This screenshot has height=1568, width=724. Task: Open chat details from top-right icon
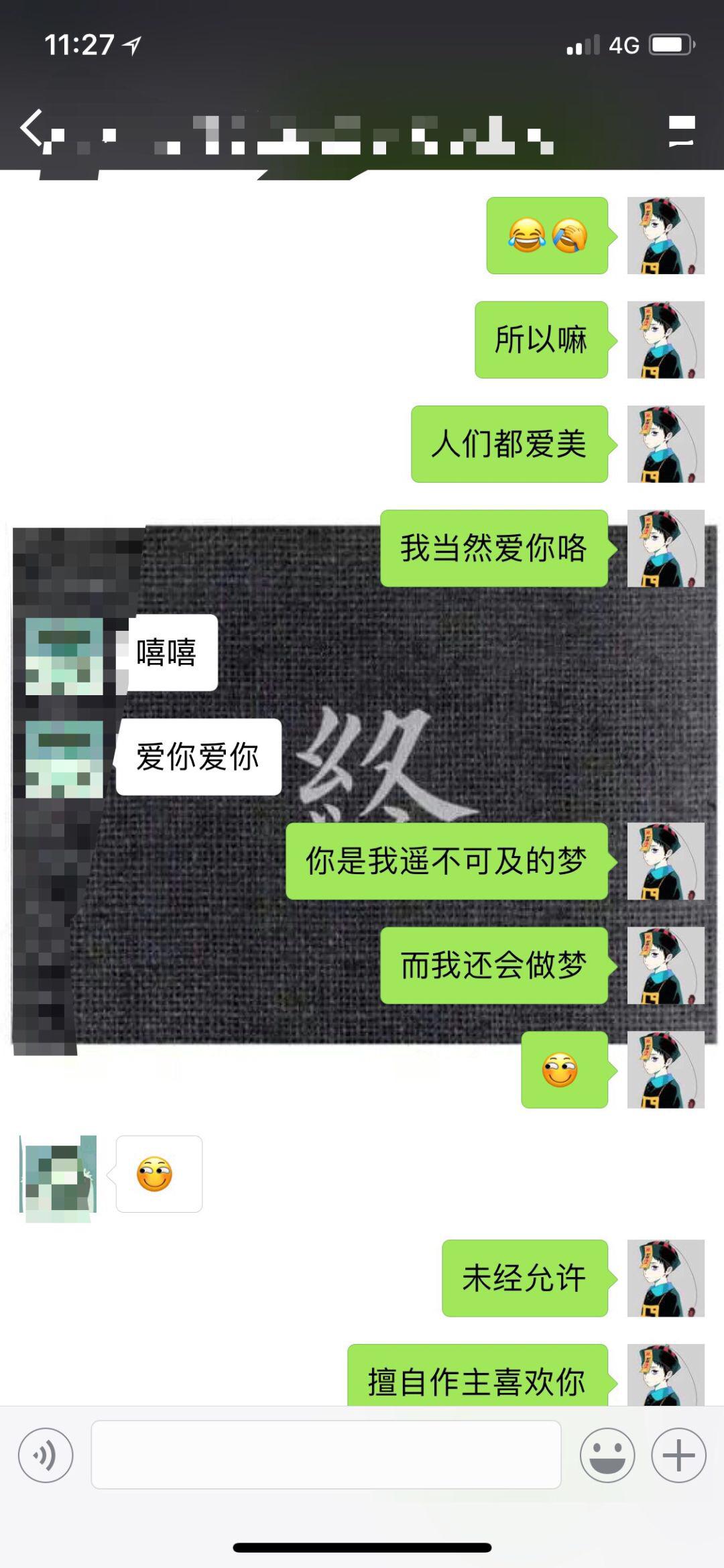(681, 131)
